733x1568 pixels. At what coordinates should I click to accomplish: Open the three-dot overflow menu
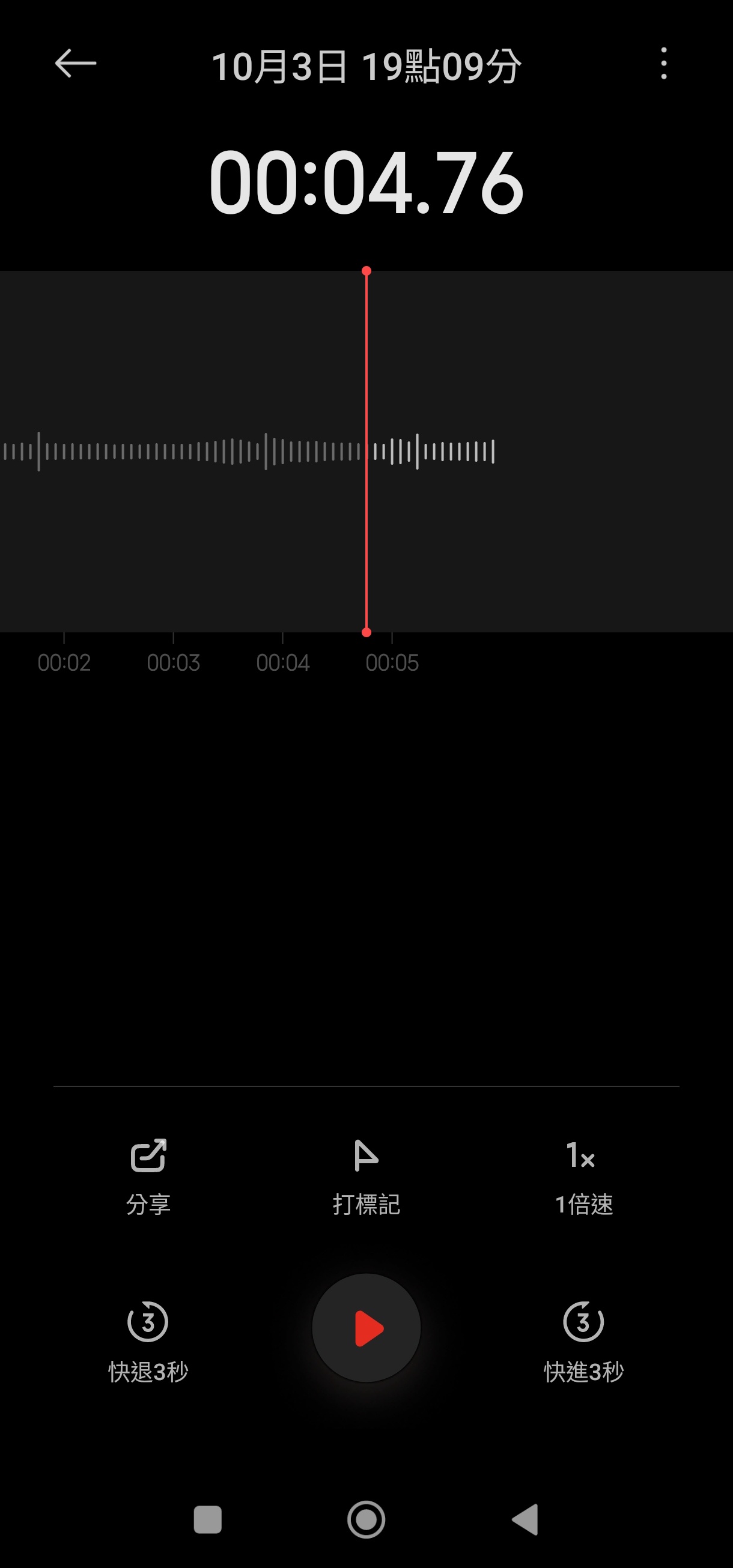(663, 63)
